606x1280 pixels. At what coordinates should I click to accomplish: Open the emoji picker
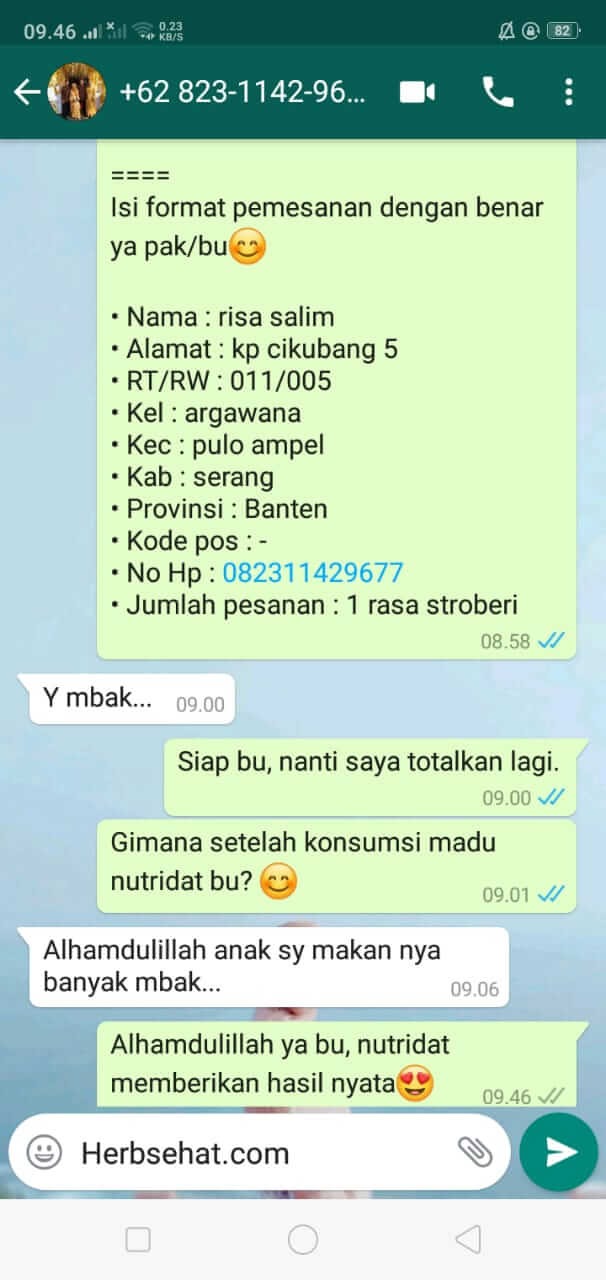click(x=44, y=1152)
